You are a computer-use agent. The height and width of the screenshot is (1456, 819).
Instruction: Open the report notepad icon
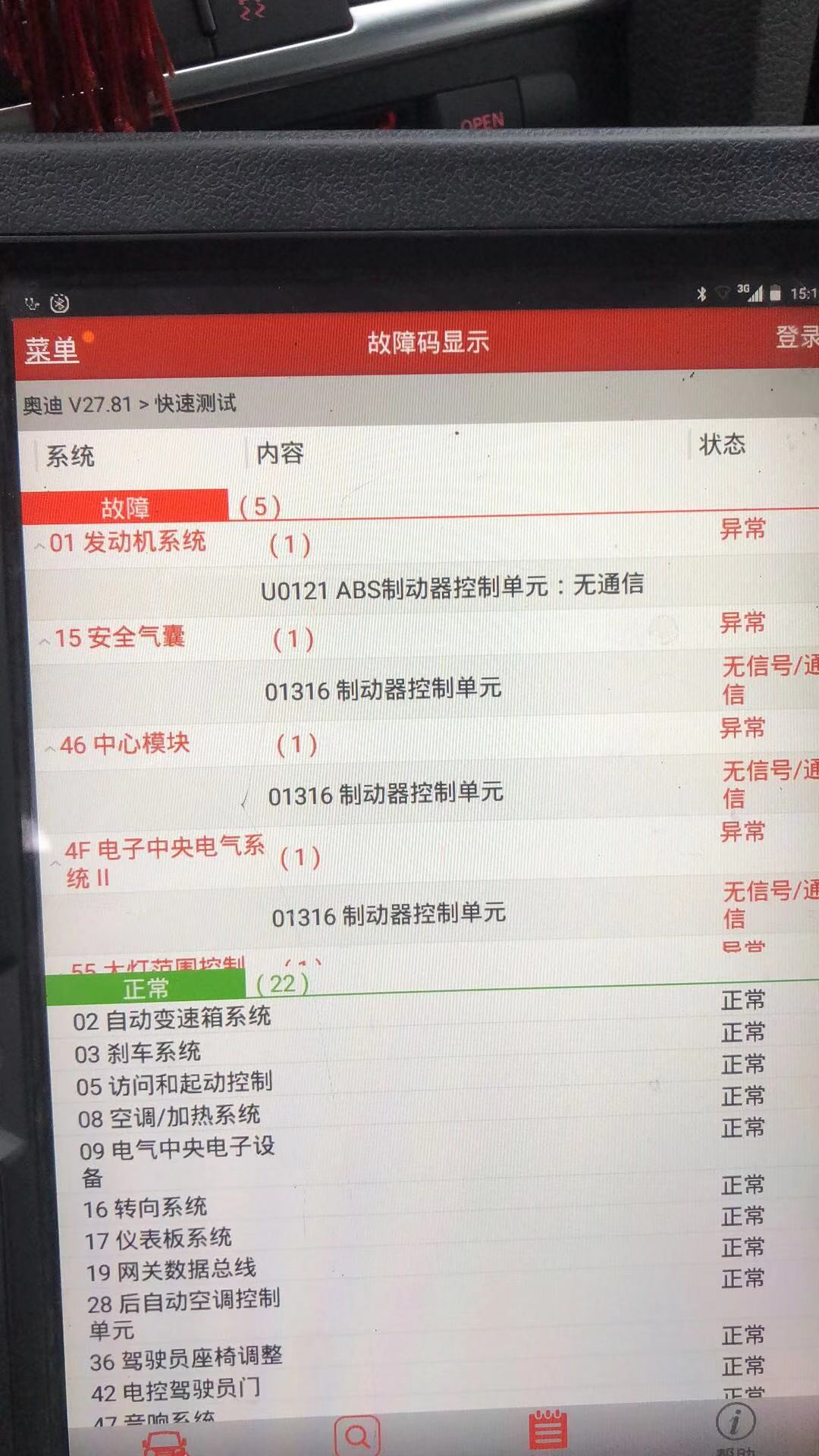547,1431
